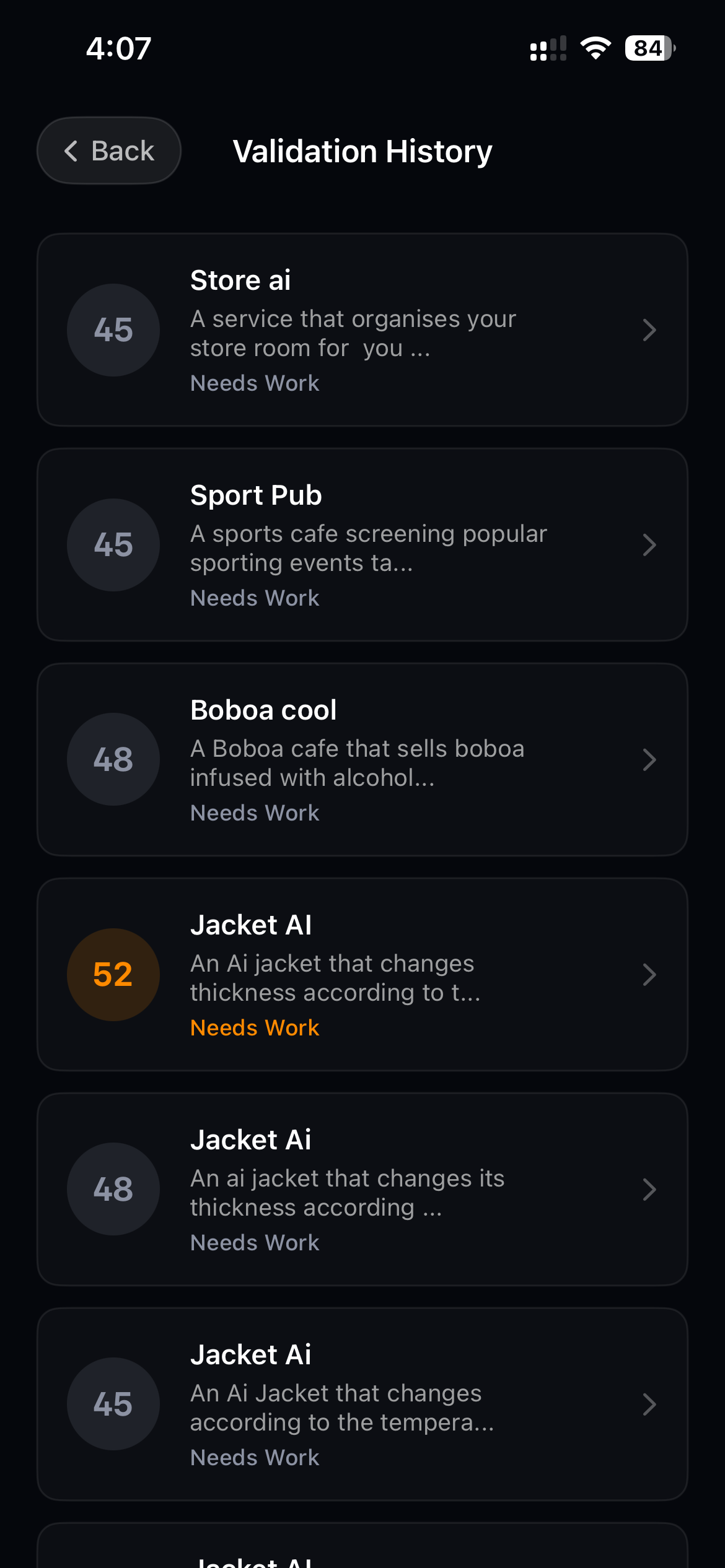725x1568 pixels.
Task: Tap the orange 52 badge on Jacket AI
Action: (x=113, y=974)
